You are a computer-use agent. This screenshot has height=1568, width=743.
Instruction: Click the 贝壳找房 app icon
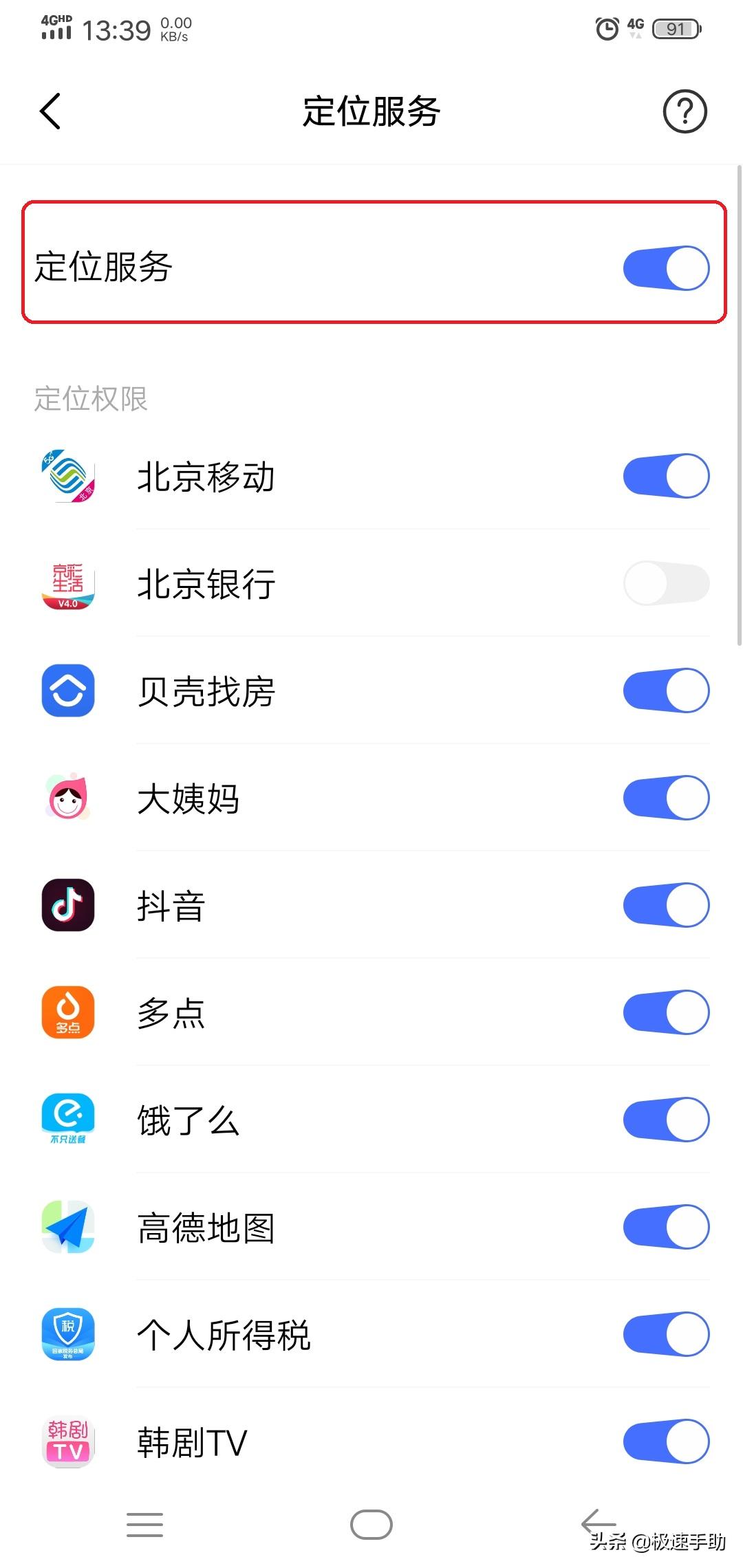(x=67, y=691)
